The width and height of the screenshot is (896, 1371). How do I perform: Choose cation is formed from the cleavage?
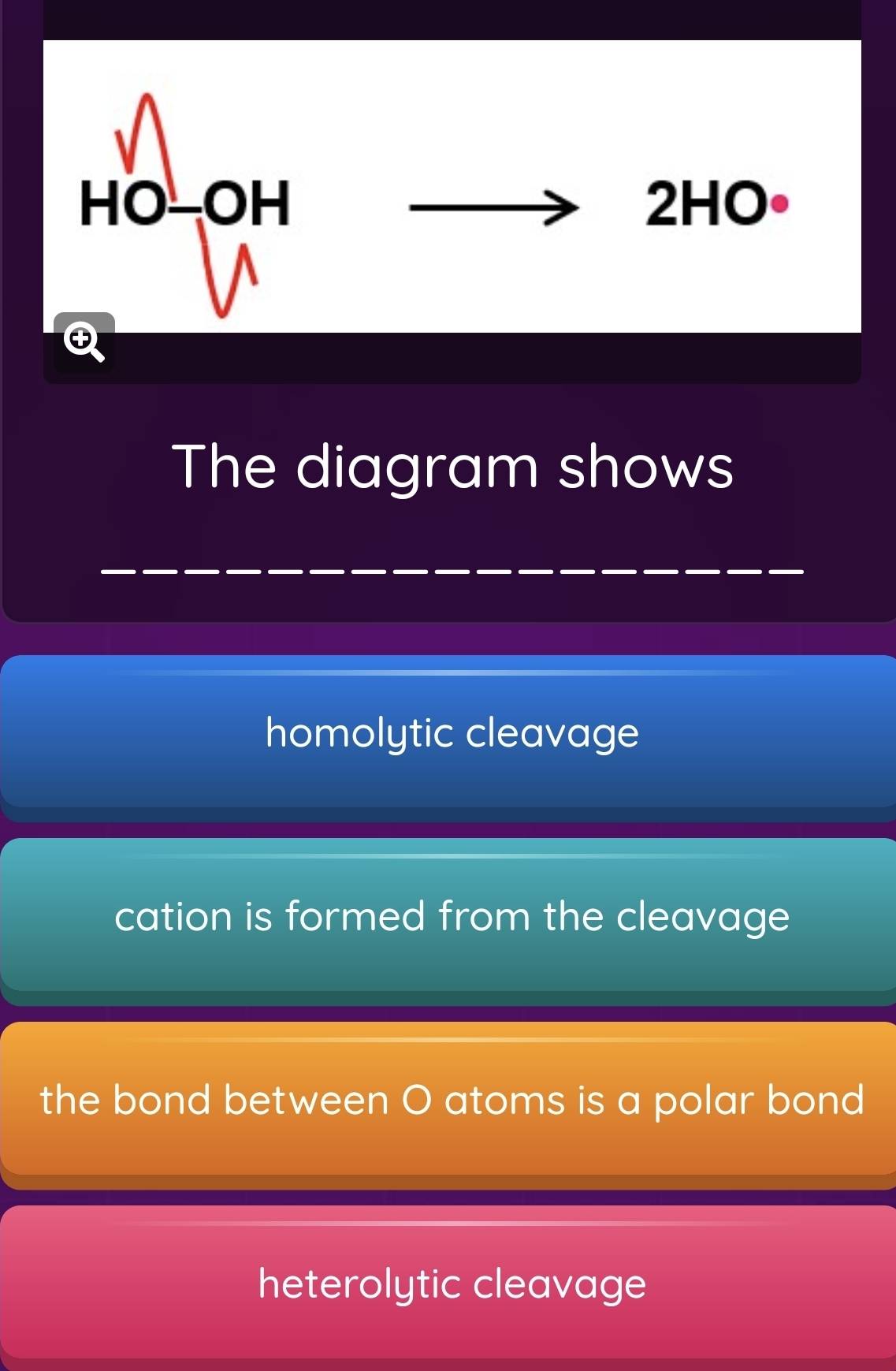pyautogui.click(x=452, y=918)
